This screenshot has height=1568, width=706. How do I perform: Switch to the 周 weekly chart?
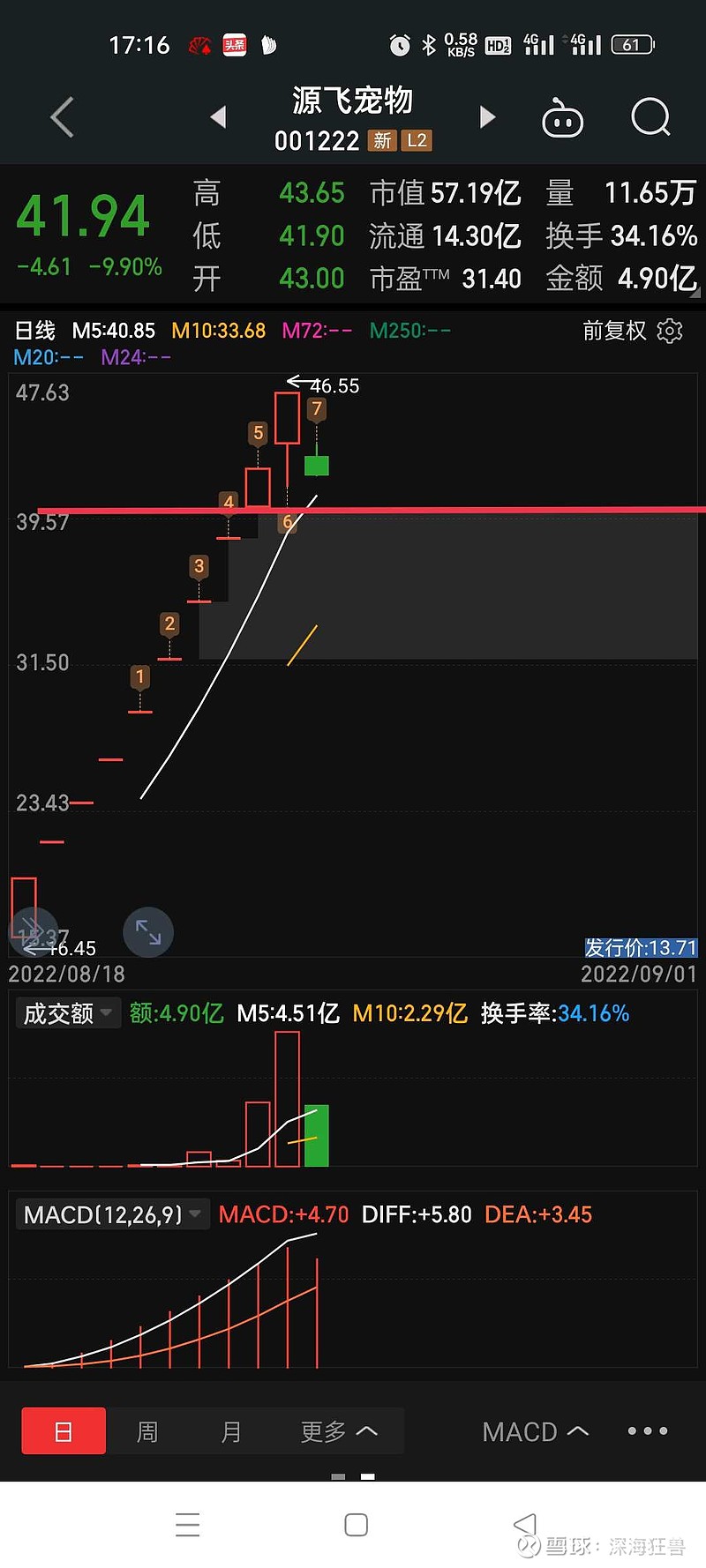[147, 1430]
